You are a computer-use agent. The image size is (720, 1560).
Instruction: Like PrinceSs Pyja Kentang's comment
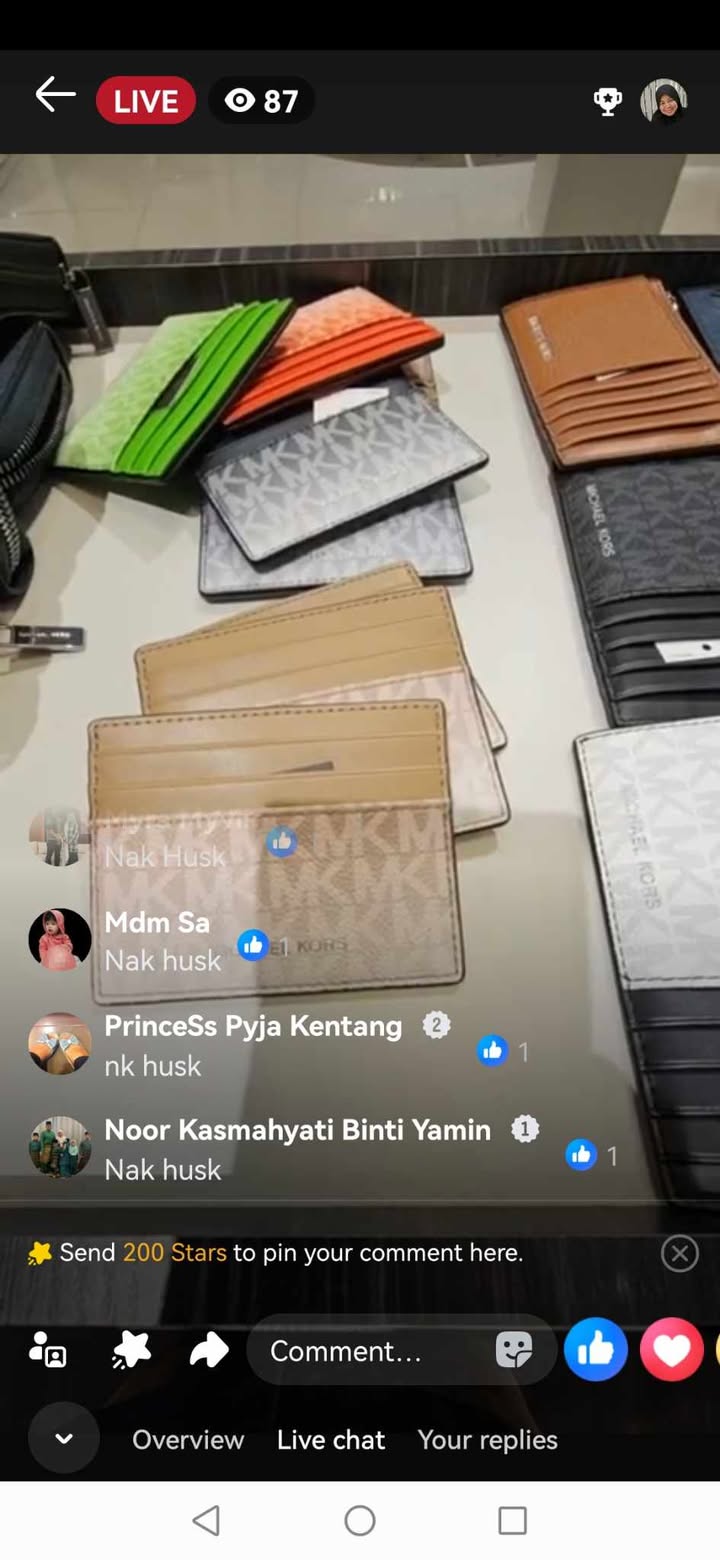[492, 1050]
